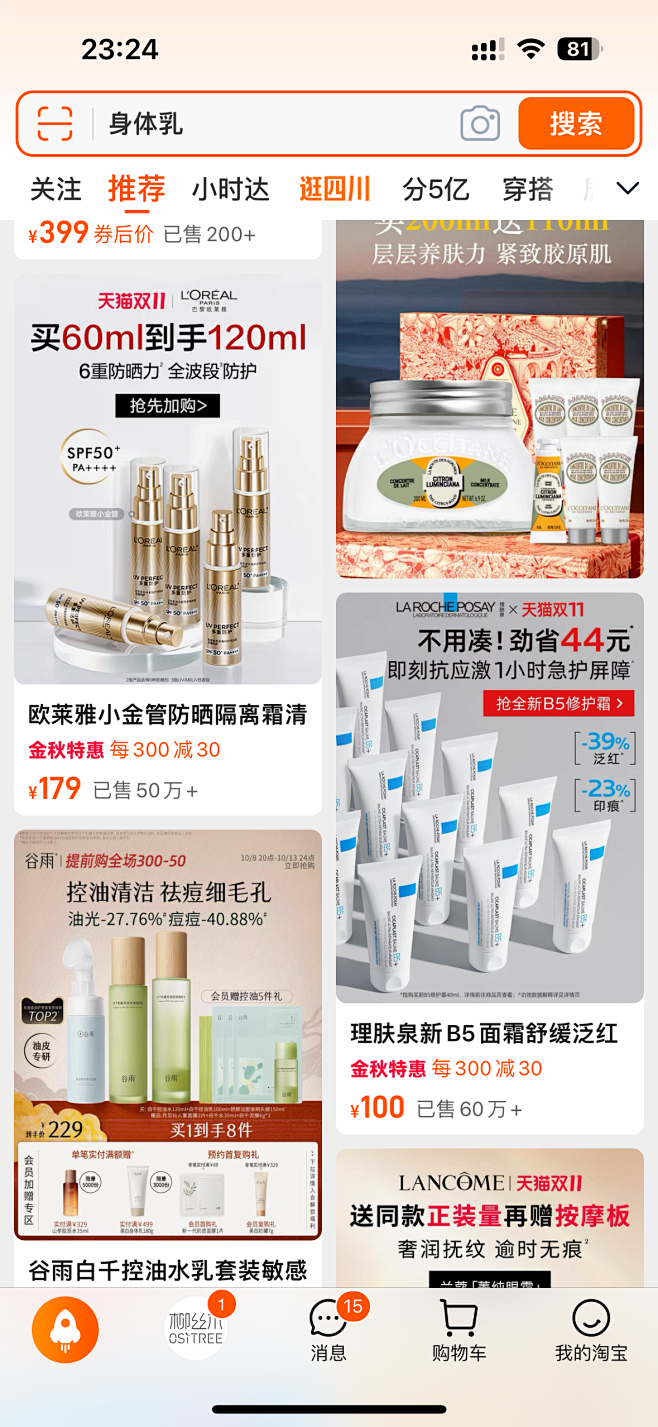This screenshot has width=658, height=1427.
Task: Expand the category dropdown arrow
Action: (x=628, y=188)
